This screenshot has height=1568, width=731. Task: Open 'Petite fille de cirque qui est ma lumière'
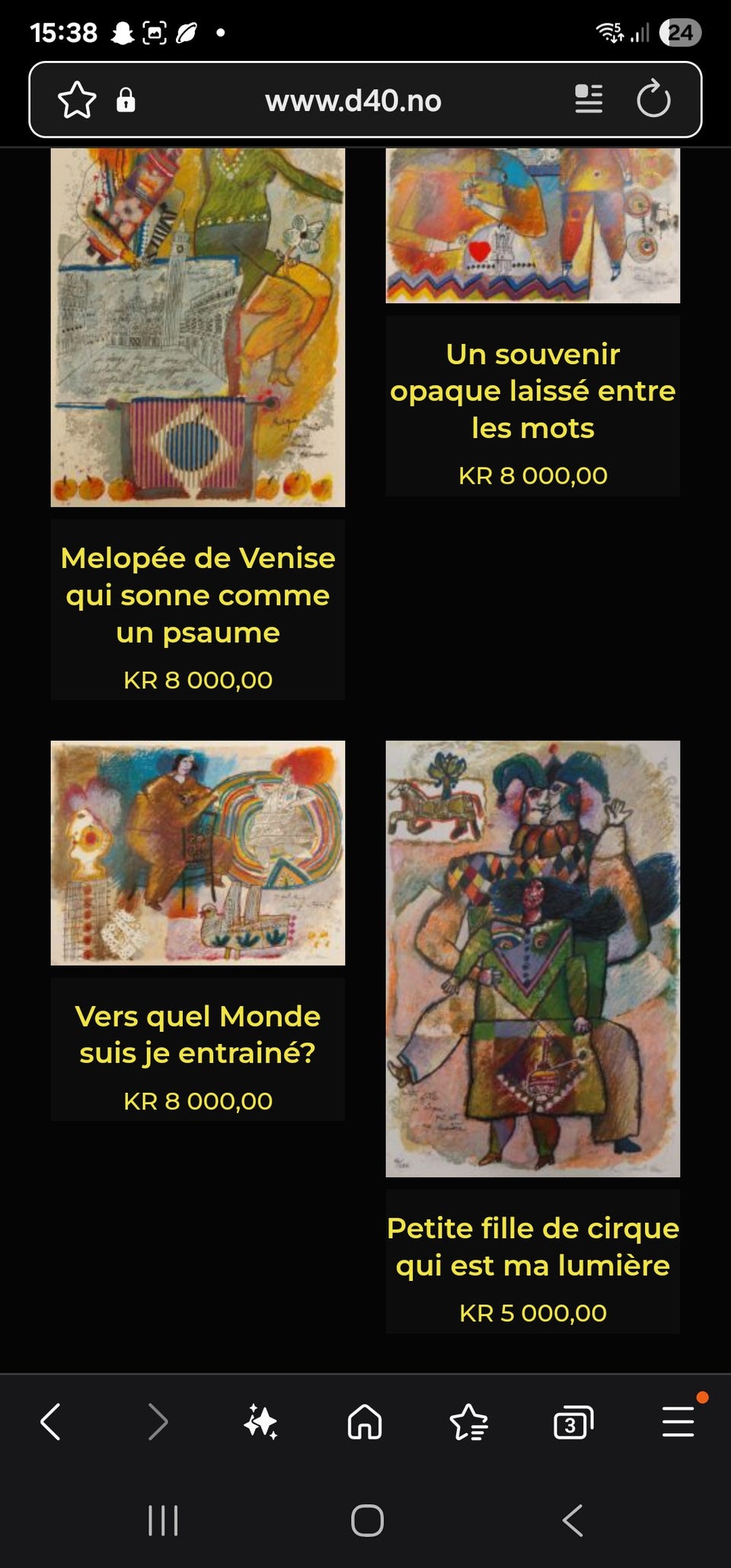click(x=533, y=1247)
